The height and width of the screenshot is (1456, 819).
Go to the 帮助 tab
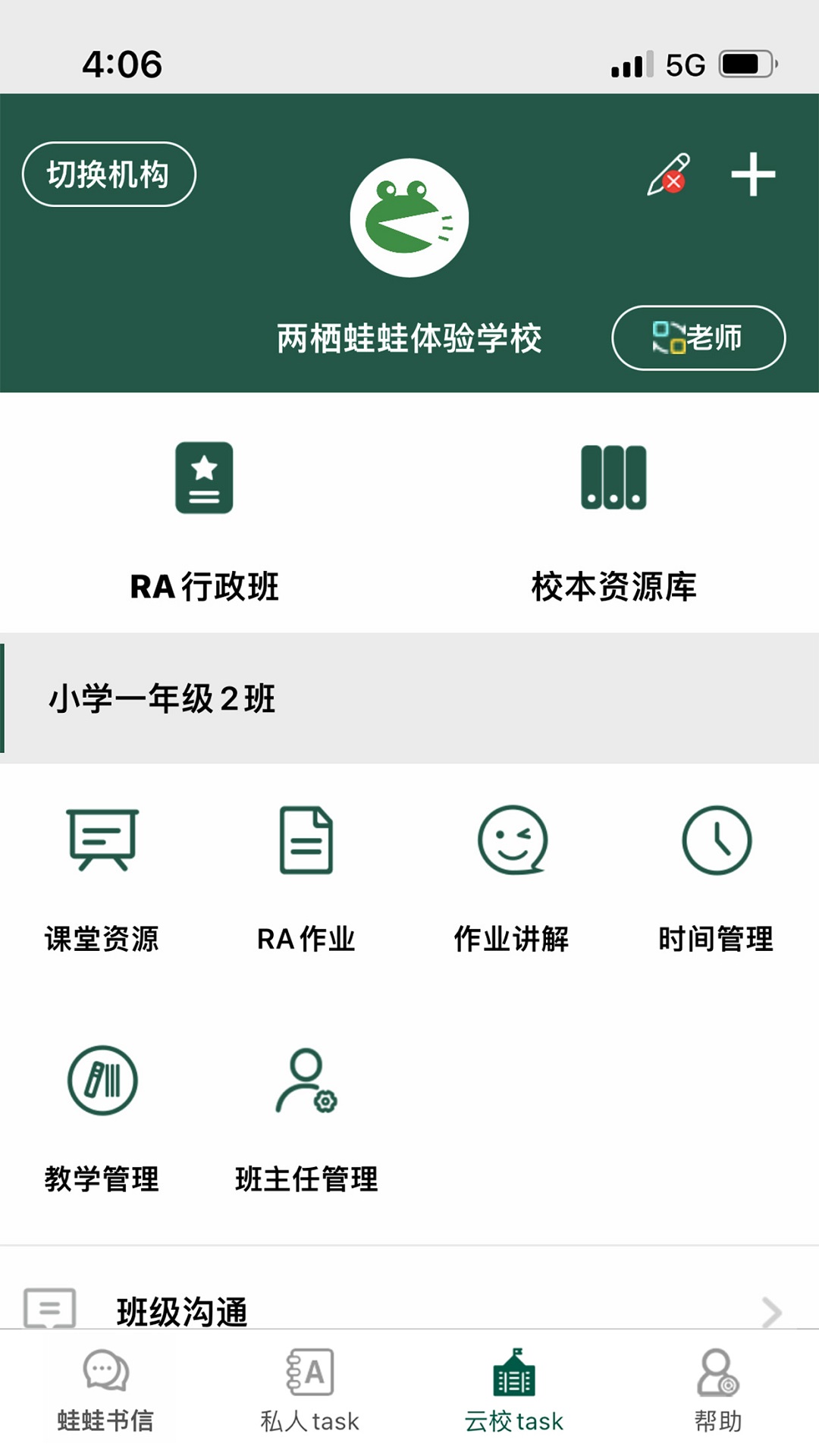coord(717,1392)
